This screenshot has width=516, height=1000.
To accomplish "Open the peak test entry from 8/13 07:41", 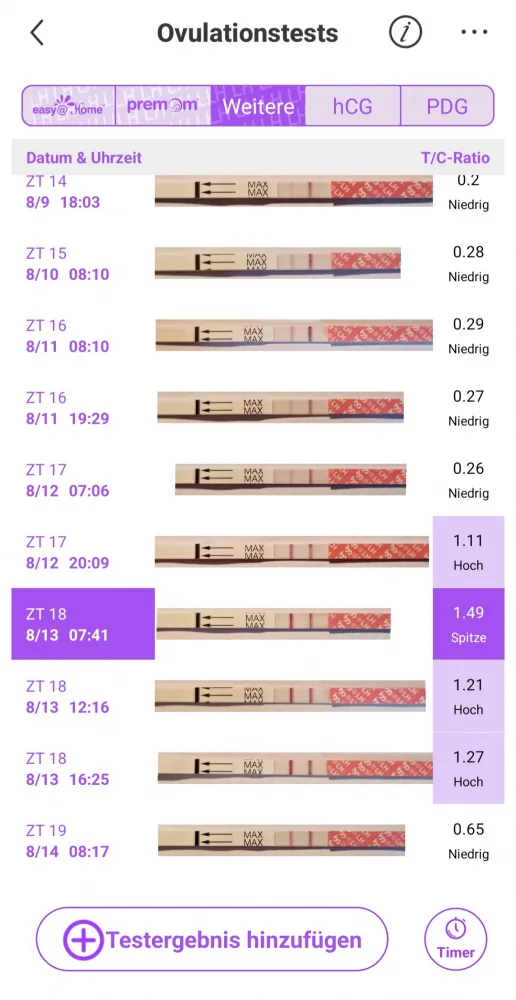I will click(x=258, y=624).
